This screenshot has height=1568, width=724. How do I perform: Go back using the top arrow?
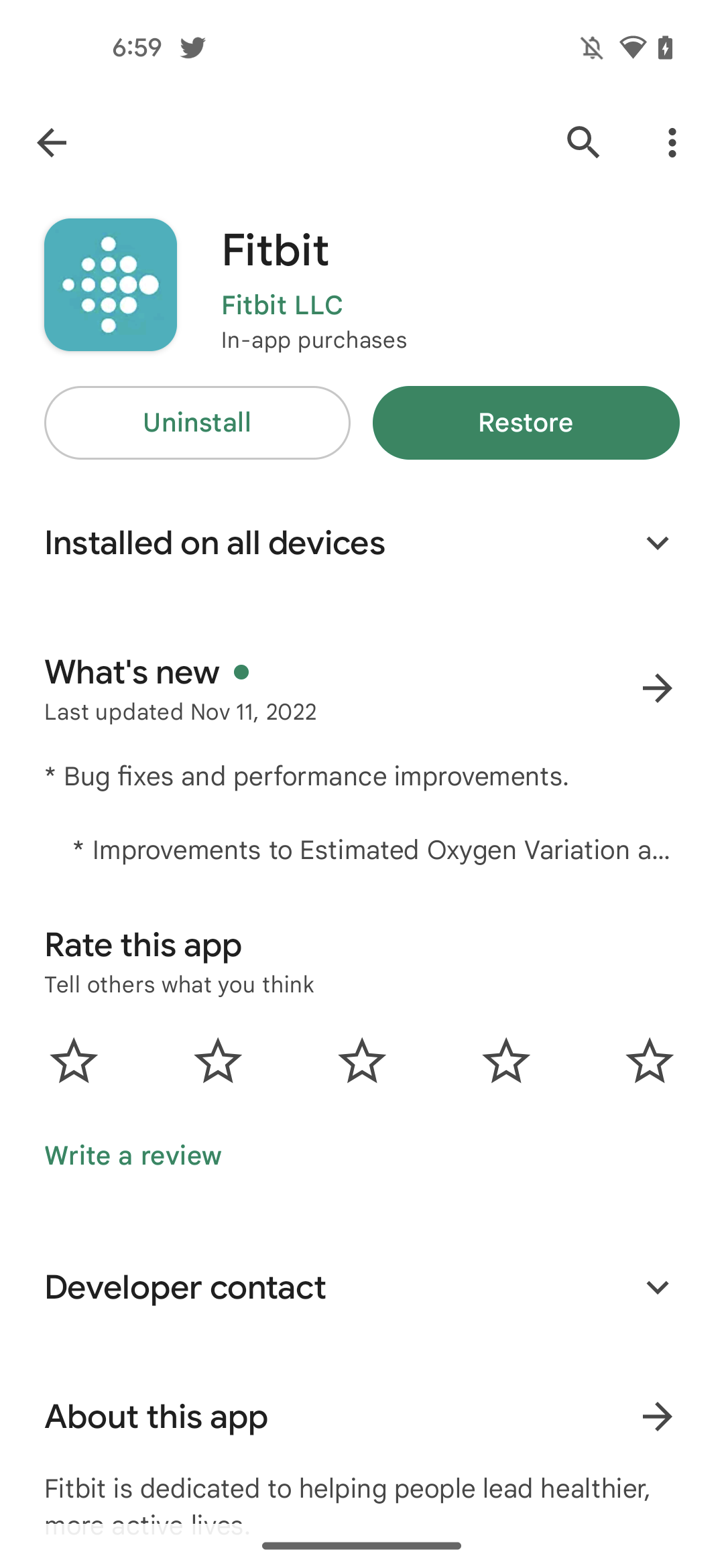(52, 143)
